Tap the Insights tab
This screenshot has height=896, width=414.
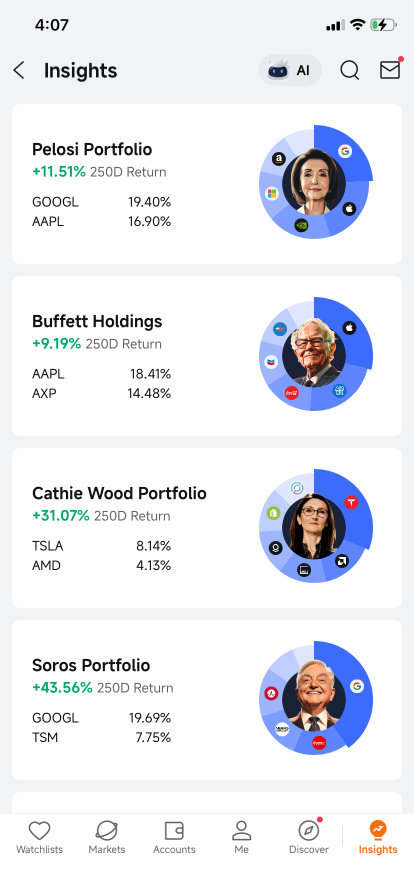378,837
